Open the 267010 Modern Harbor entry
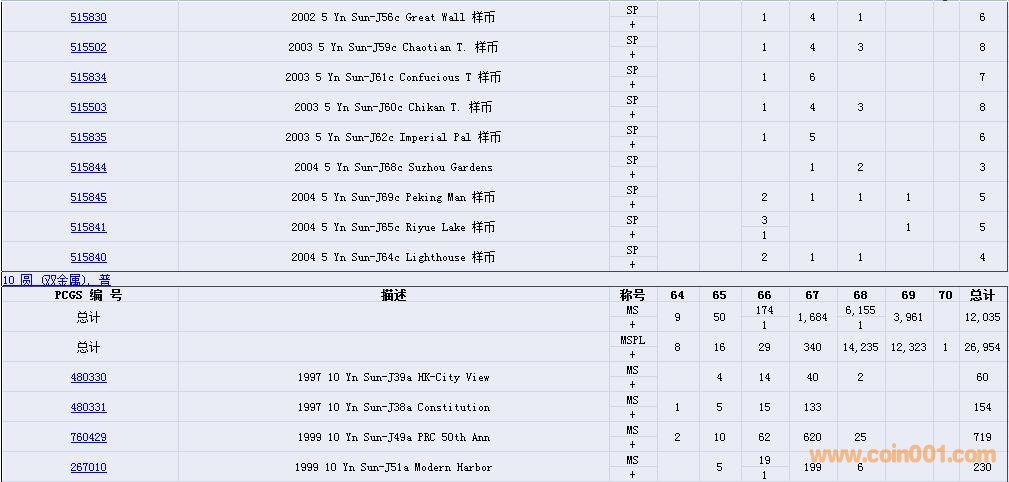 point(88,468)
